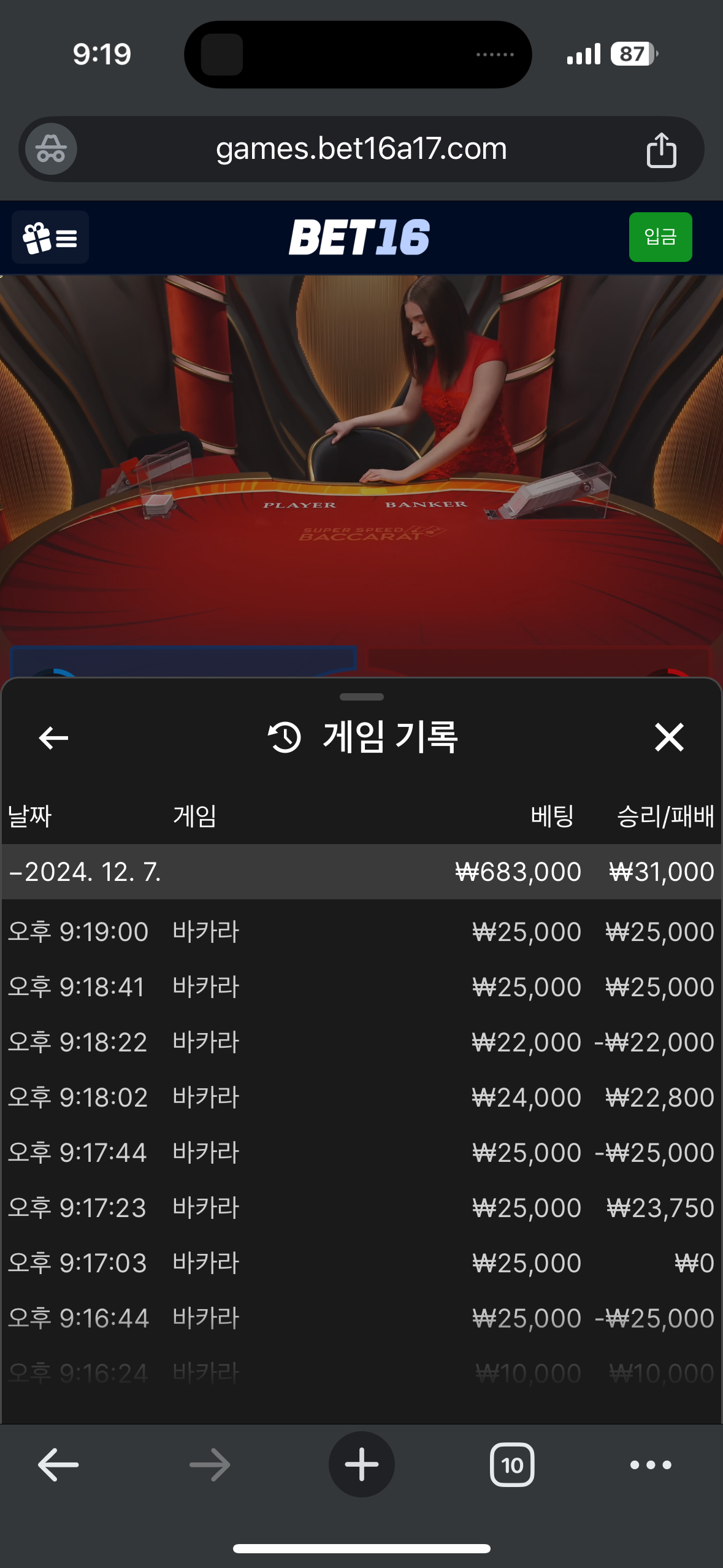Tap the games.bet16a17.com address field
723x1568 pixels.
click(361, 149)
